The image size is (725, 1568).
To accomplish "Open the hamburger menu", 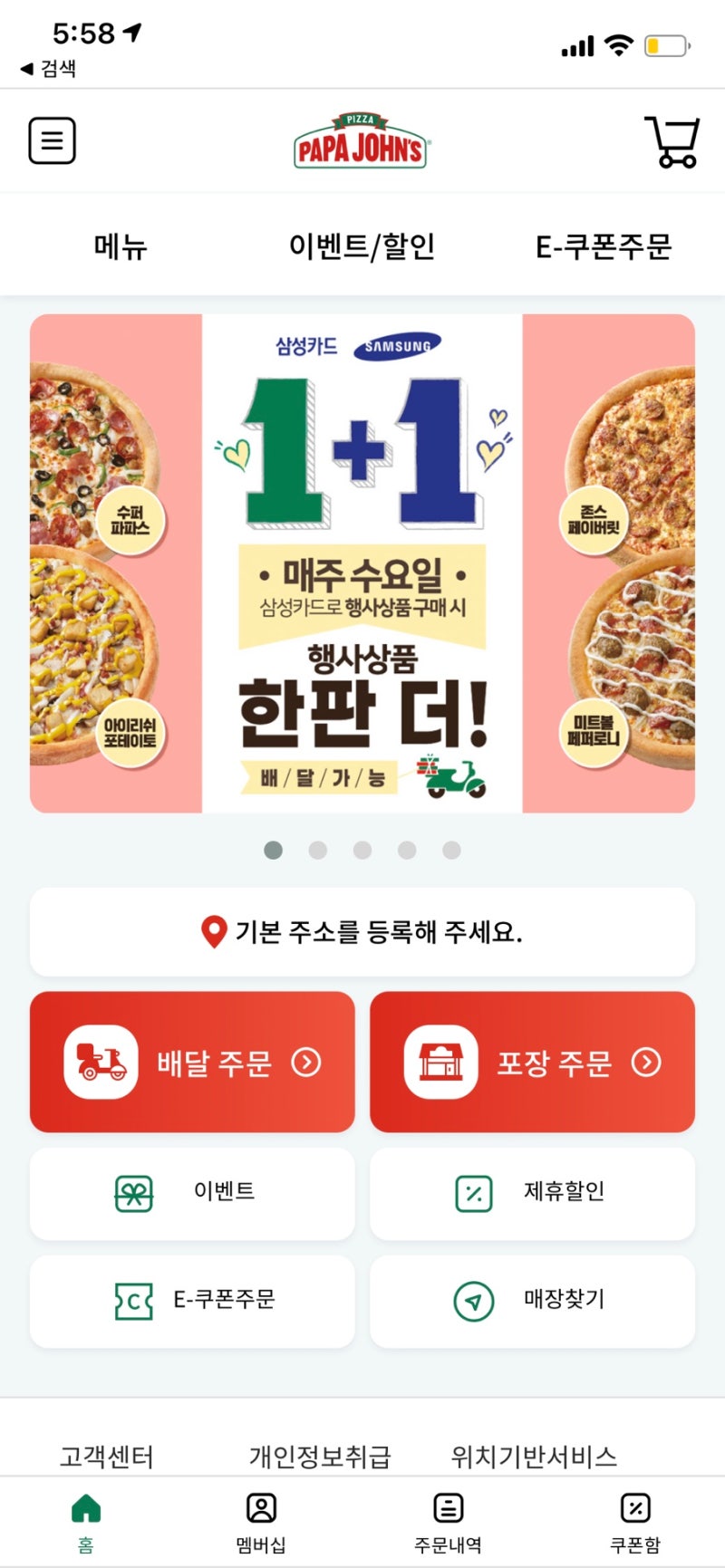I will point(52,140).
